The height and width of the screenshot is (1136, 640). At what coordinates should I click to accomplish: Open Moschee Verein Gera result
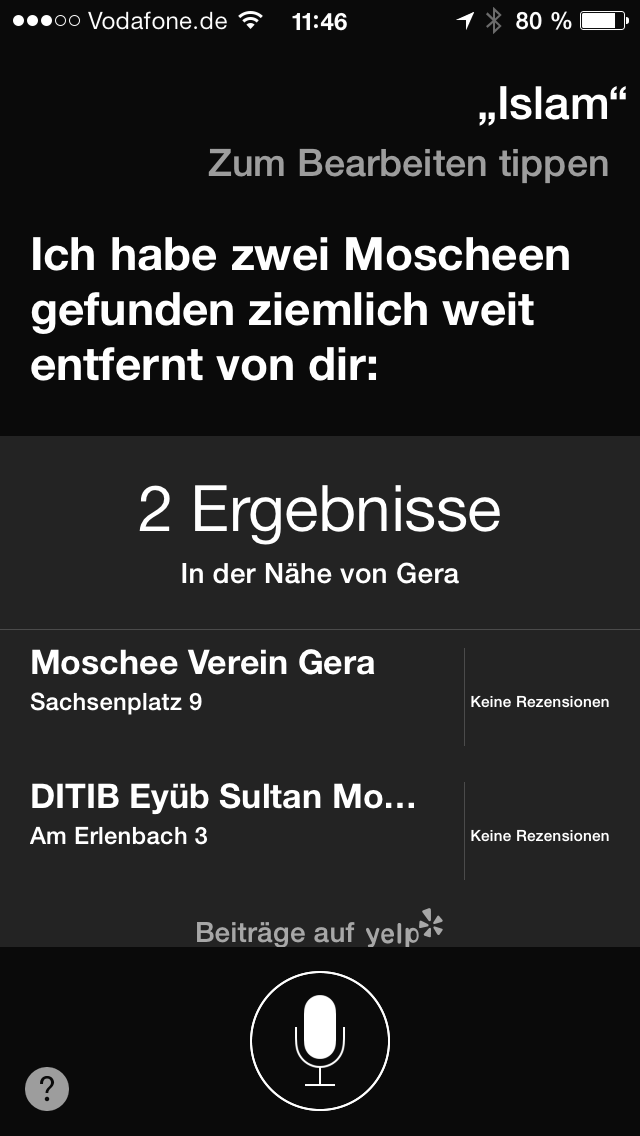coord(320,697)
